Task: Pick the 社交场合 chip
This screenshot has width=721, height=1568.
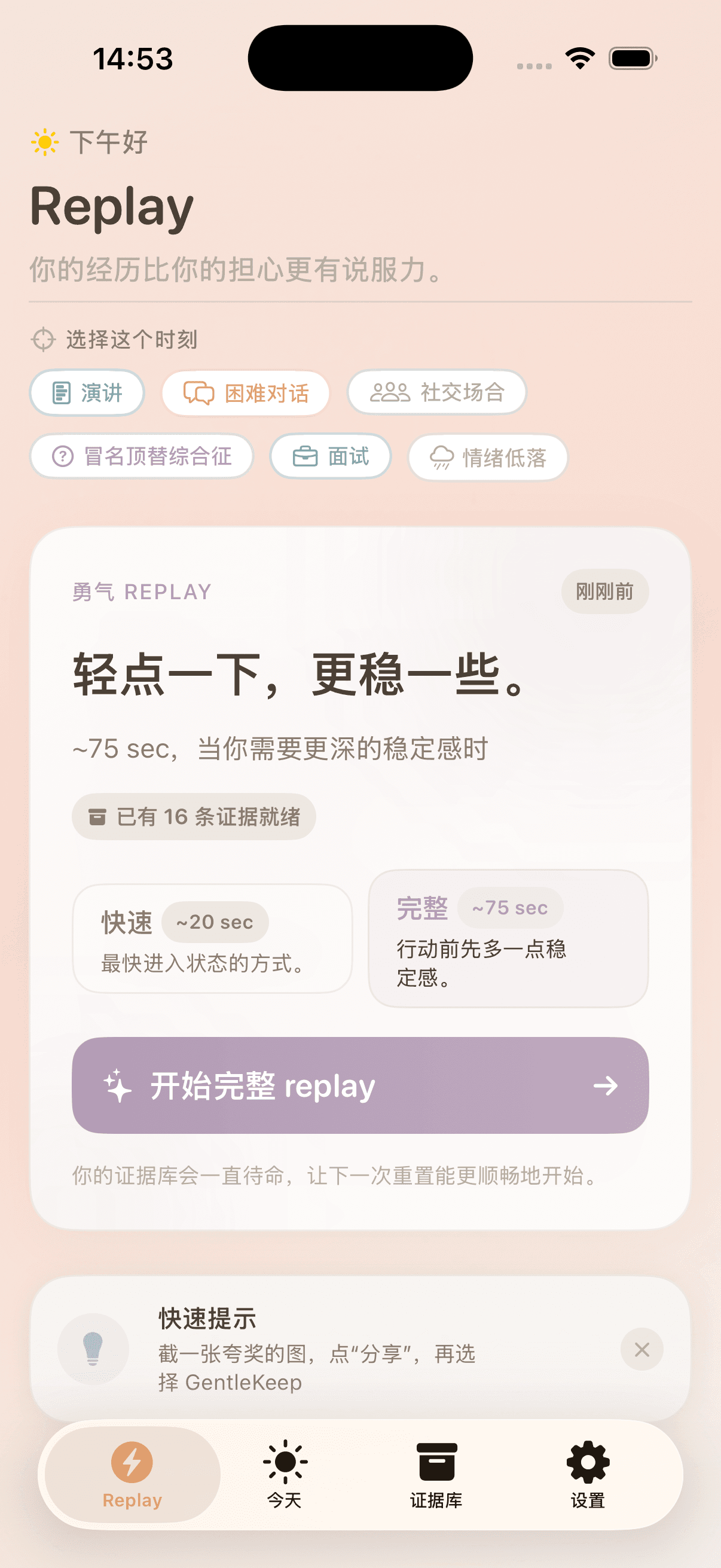Action: pyautogui.click(x=437, y=393)
